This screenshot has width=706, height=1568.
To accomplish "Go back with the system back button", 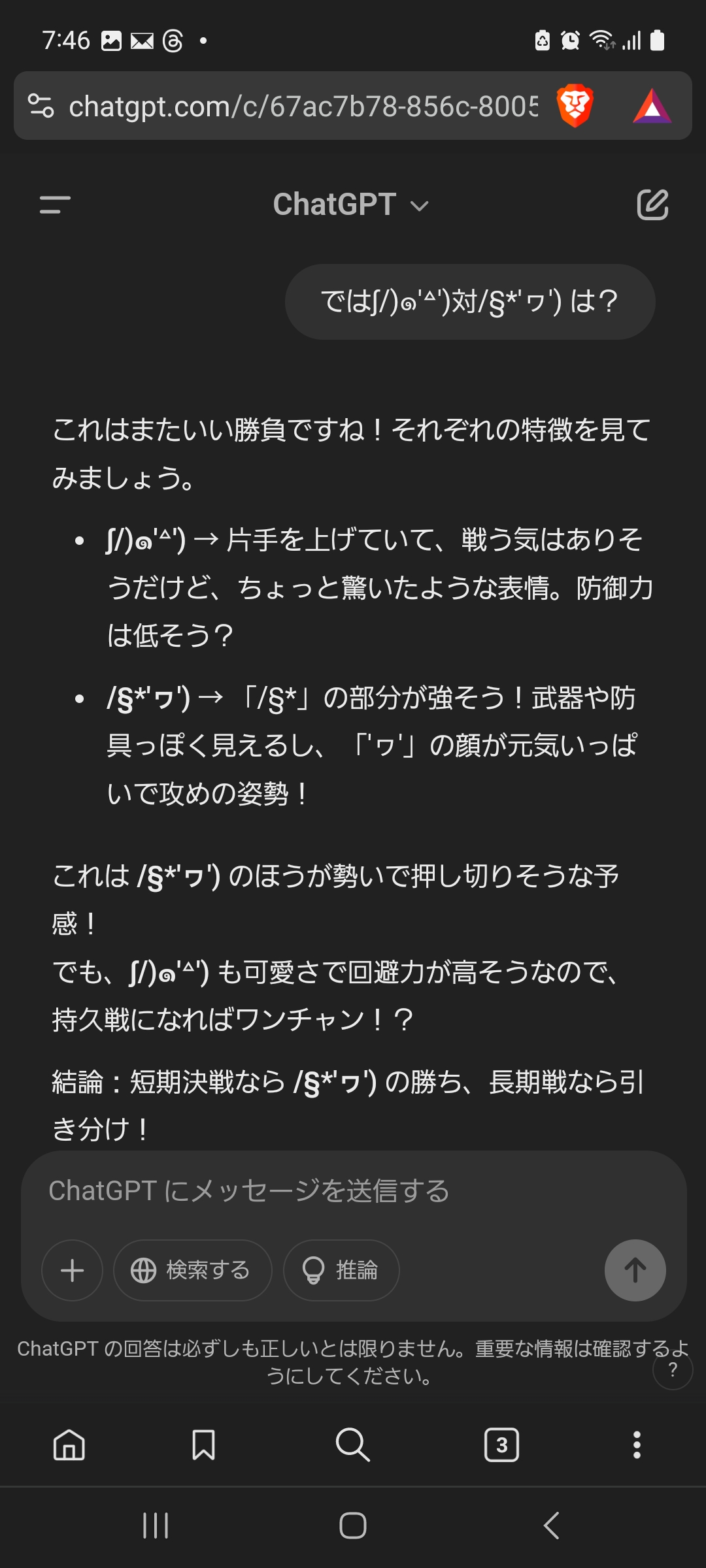I will pyautogui.click(x=551, y=1526).
